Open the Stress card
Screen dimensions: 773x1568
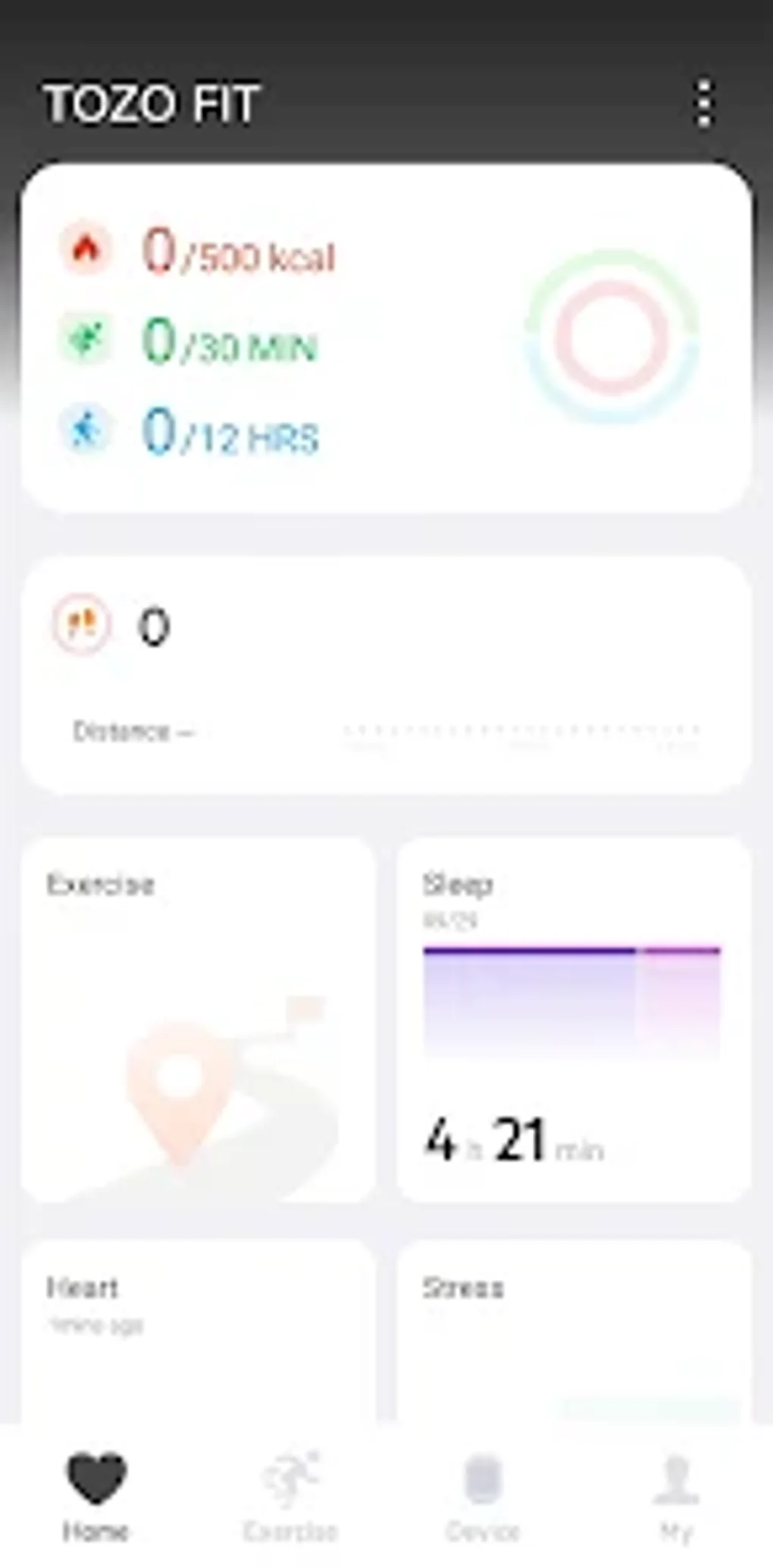click(572, 1327)
